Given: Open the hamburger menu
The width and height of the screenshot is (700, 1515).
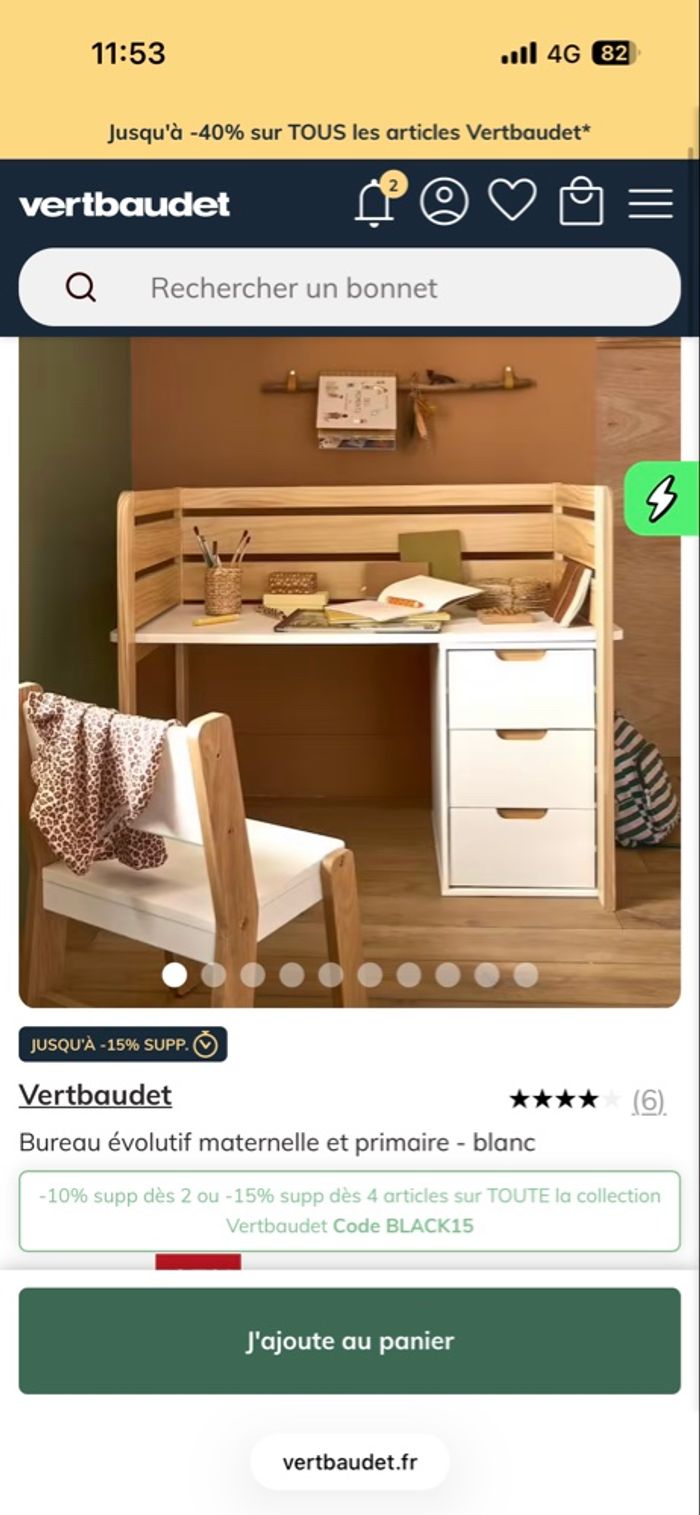Looking at the screenshot, I should pos(650,203).
